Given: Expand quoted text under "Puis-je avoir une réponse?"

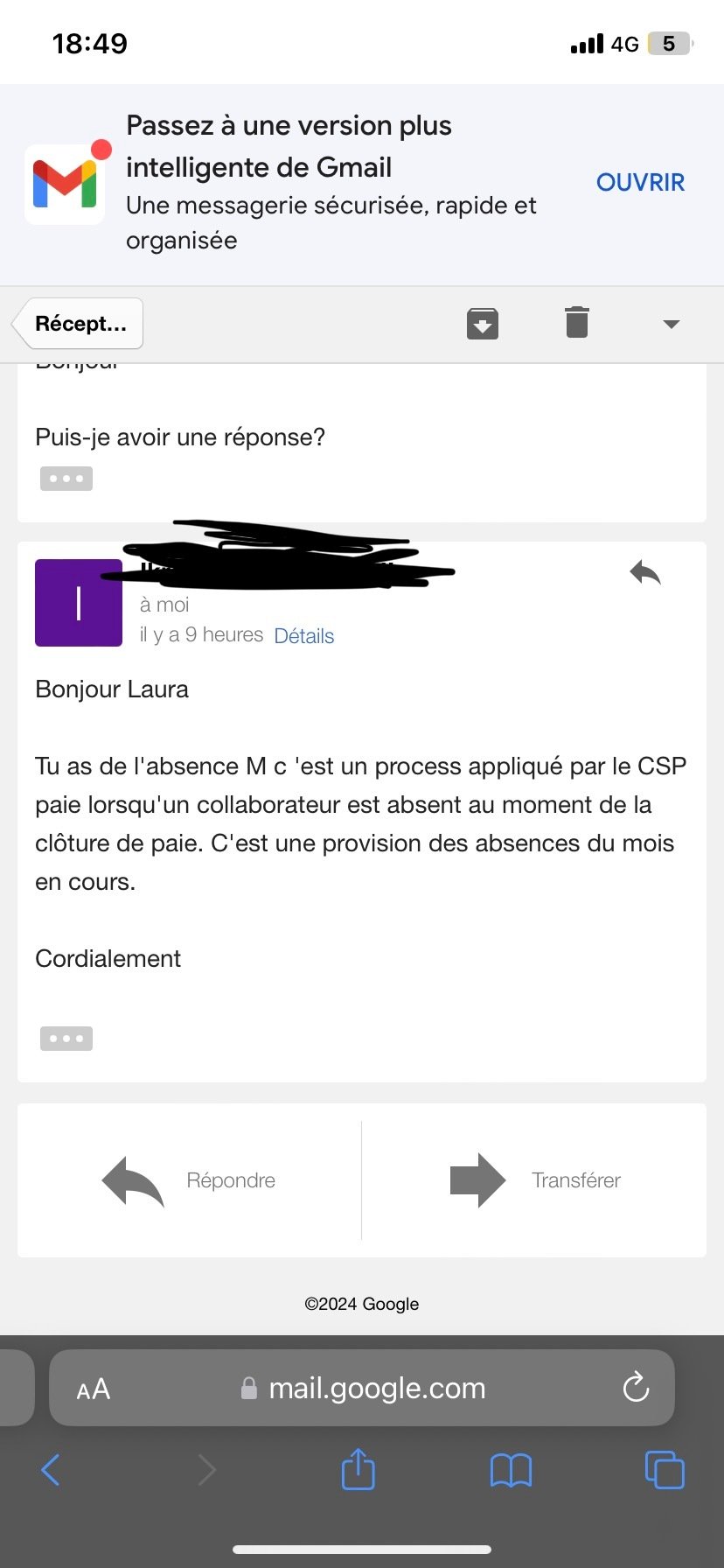Looking at the screenshot, I should pyautogui.click(x=66, y=479).
